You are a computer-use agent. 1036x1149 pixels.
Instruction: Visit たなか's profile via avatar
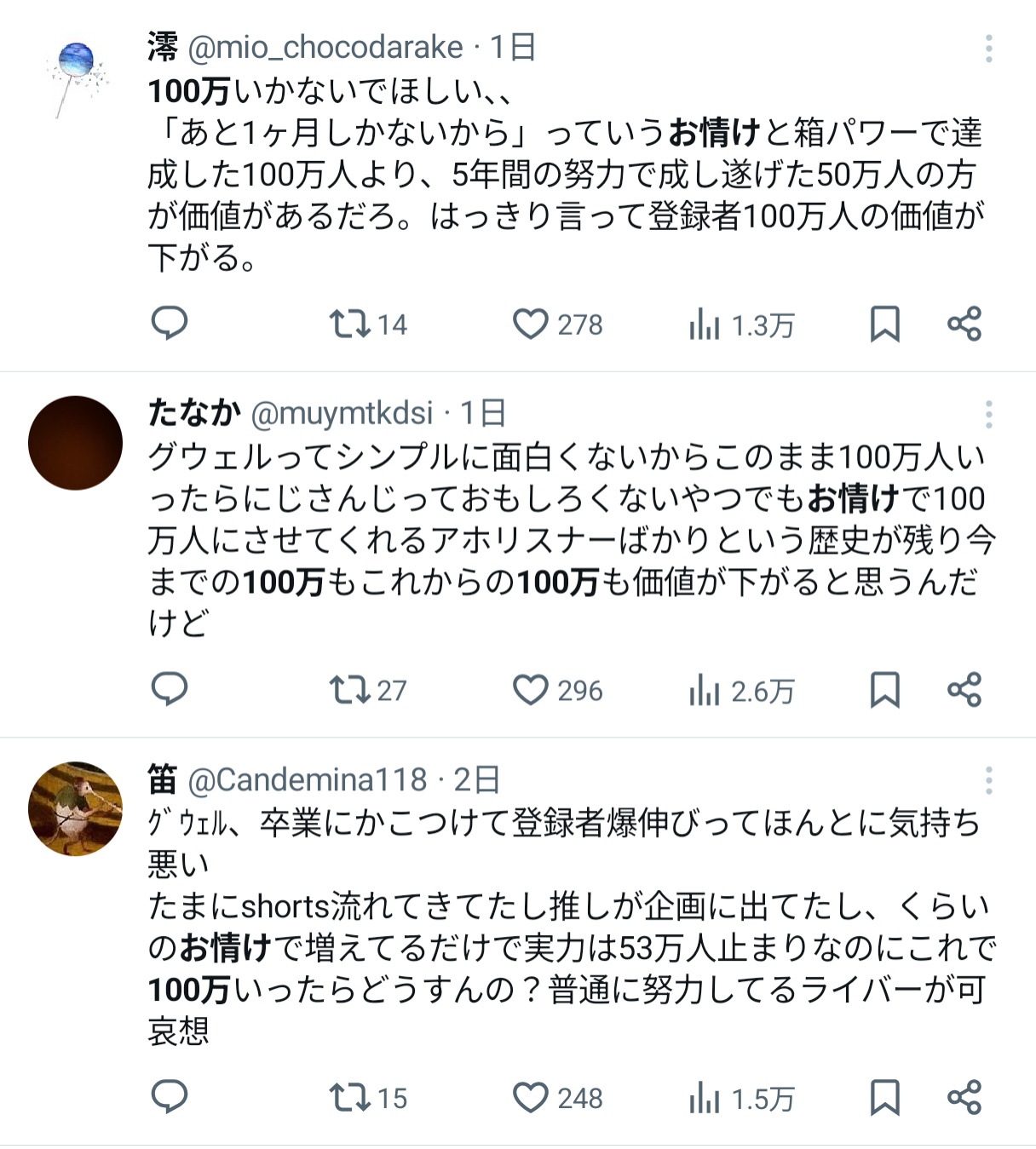pyautogui.click(x=76, y=443)
